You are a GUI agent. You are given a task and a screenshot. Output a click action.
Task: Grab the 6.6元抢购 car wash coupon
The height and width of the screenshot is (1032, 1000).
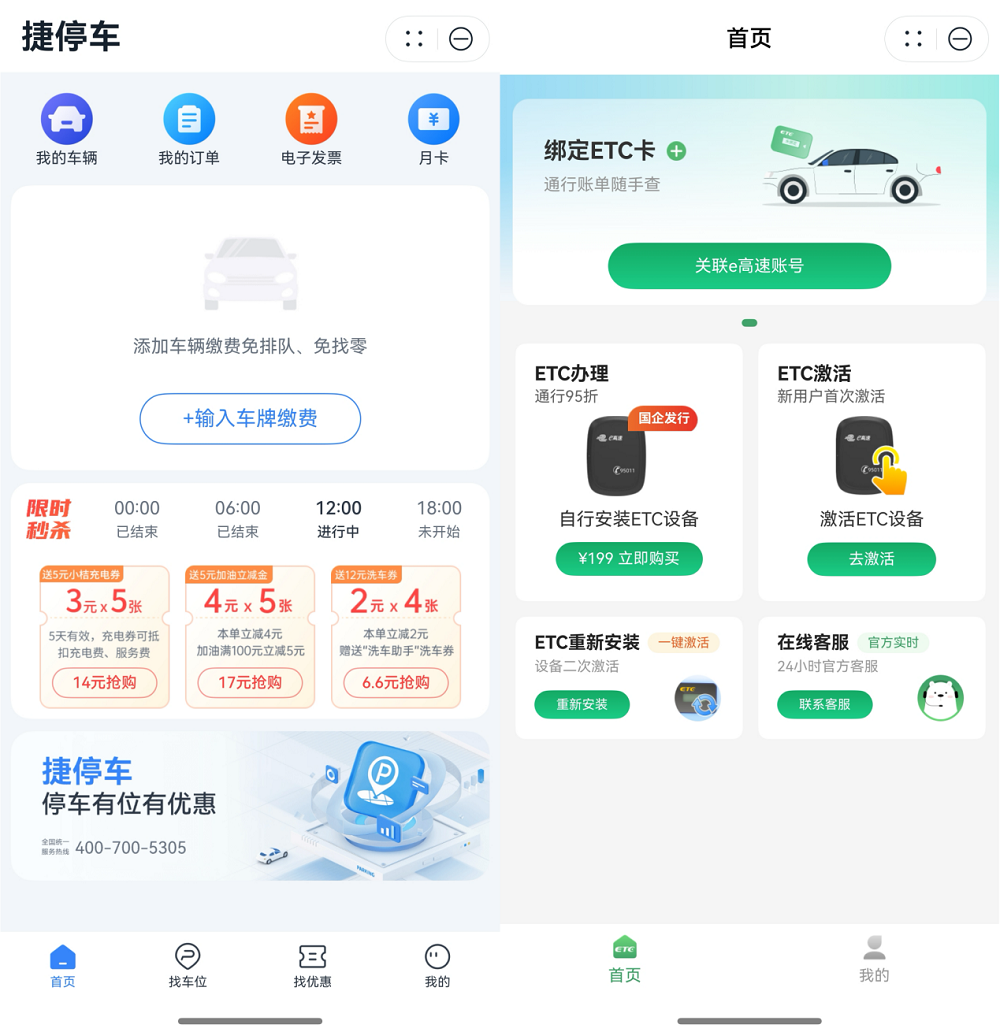coord(396,683)
